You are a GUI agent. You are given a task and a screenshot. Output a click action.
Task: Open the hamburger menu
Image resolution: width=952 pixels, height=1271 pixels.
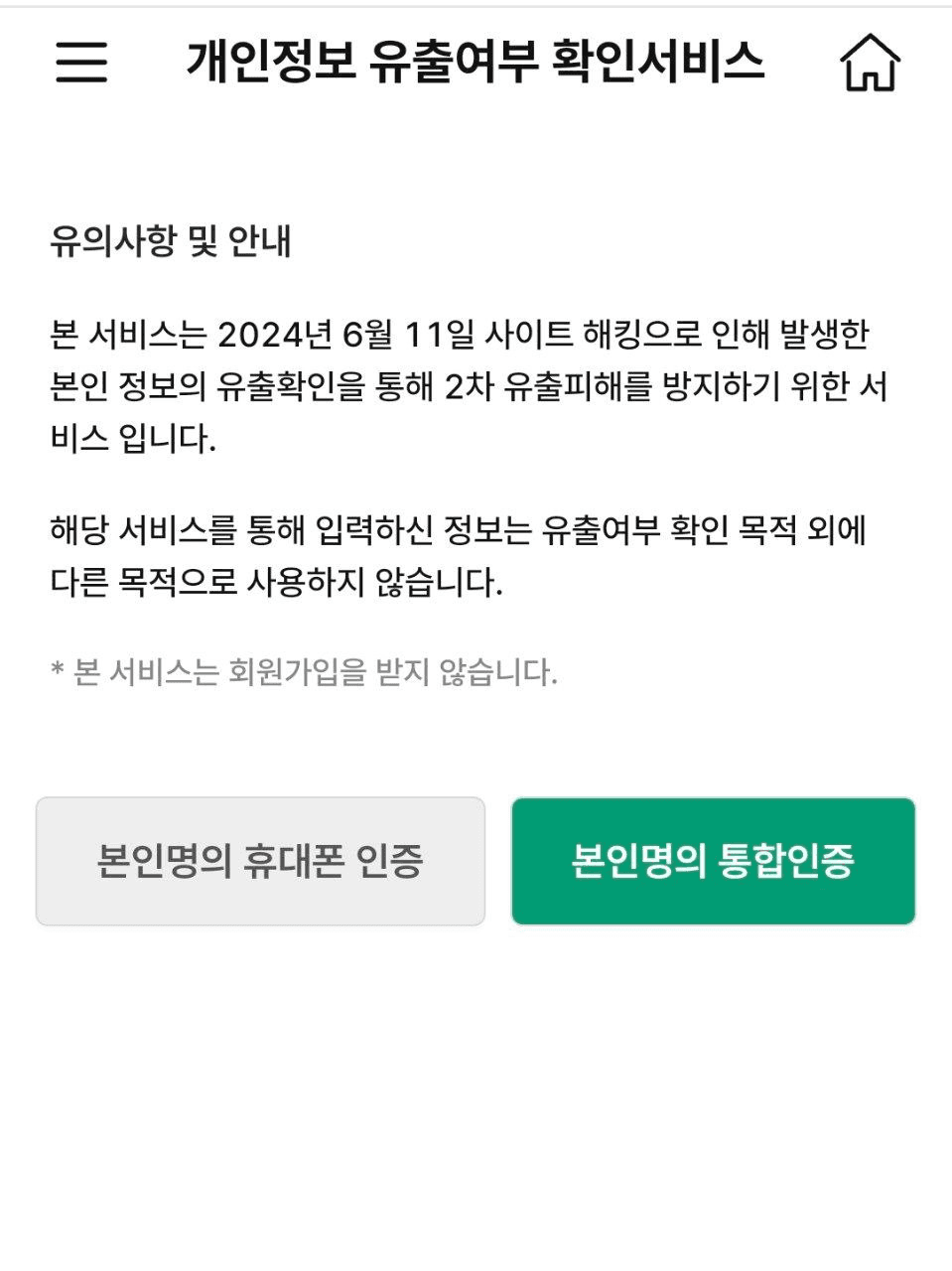coord(81,62)
